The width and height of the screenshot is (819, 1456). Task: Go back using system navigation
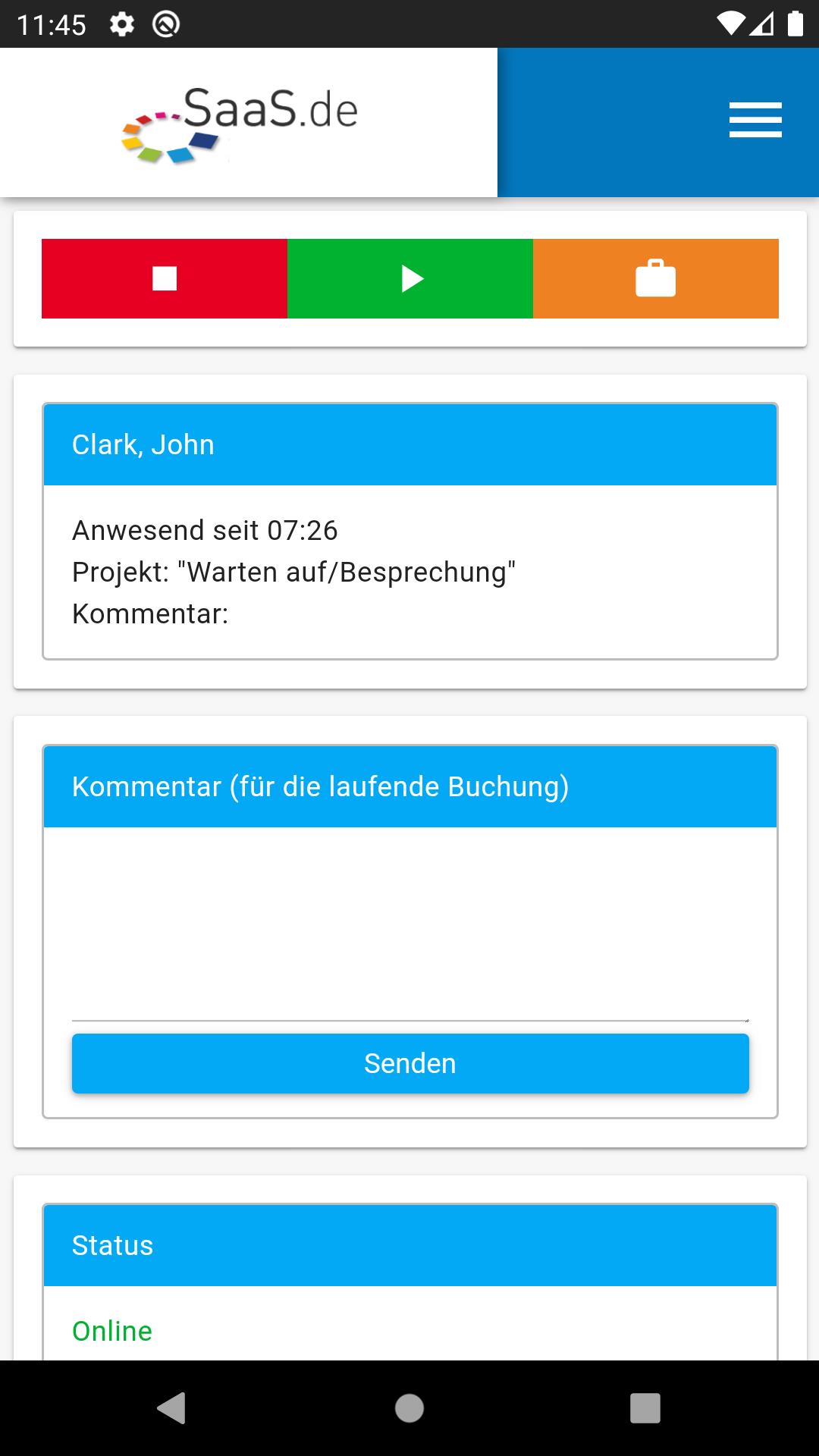coord(172,1408)
